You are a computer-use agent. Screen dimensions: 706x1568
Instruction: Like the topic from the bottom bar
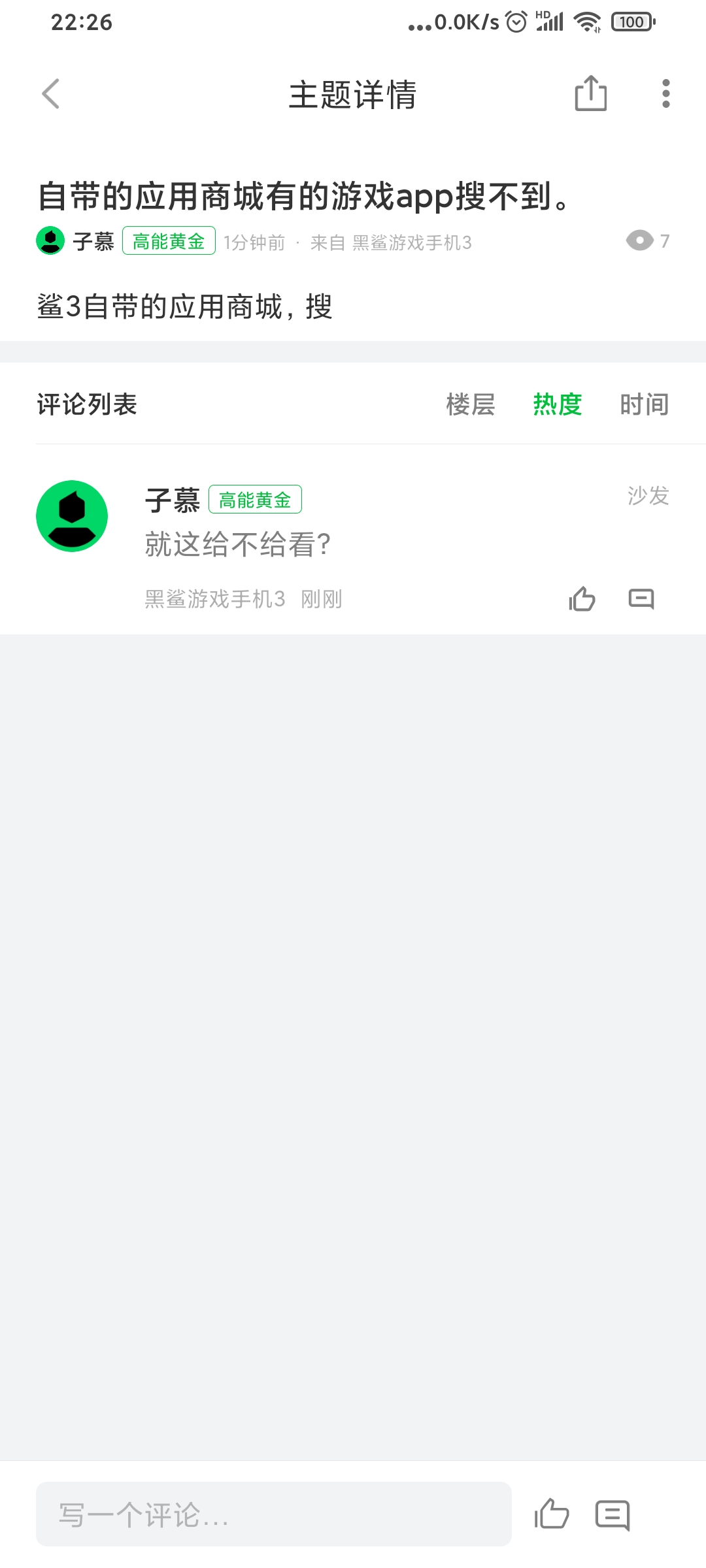coord(552,1514)
